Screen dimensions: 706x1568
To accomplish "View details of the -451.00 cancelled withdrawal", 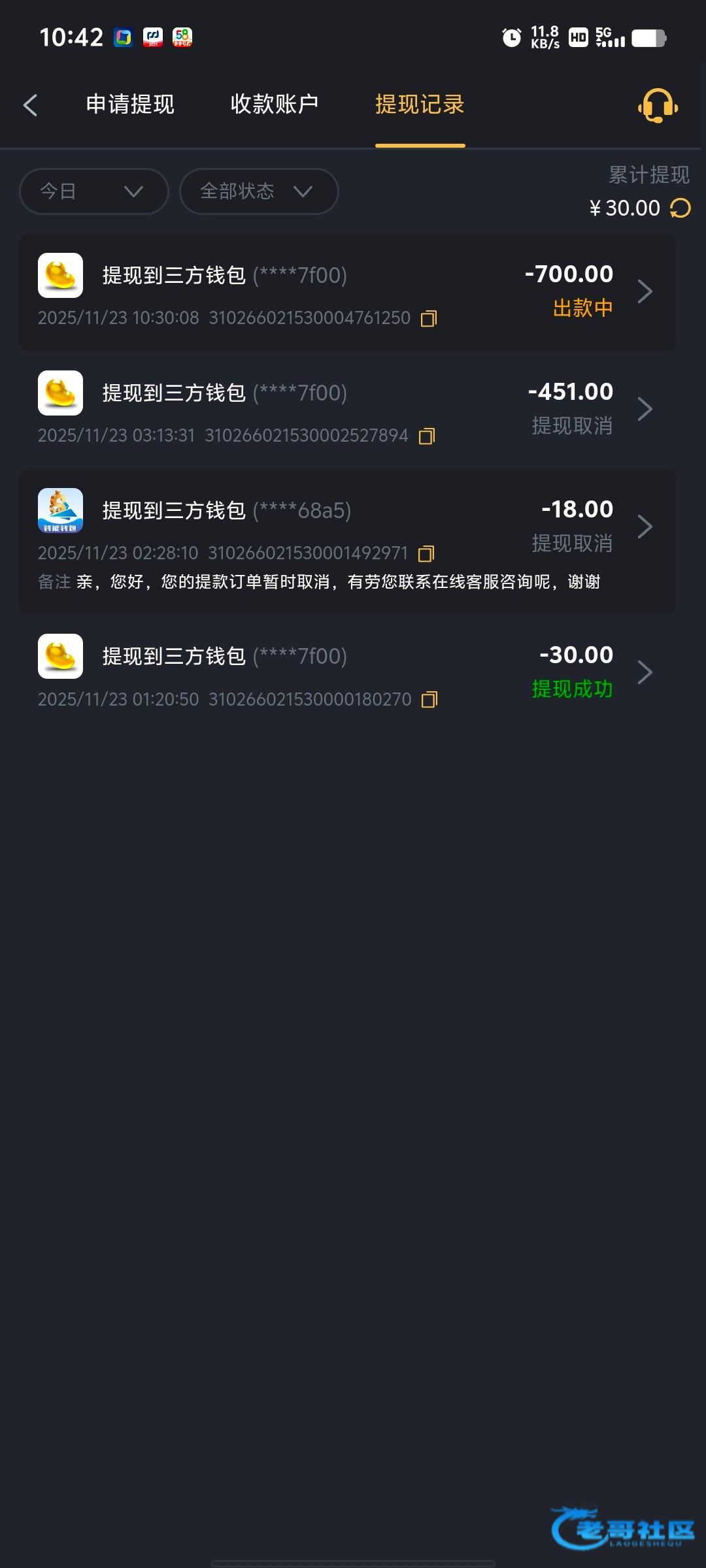I will 645,409.
